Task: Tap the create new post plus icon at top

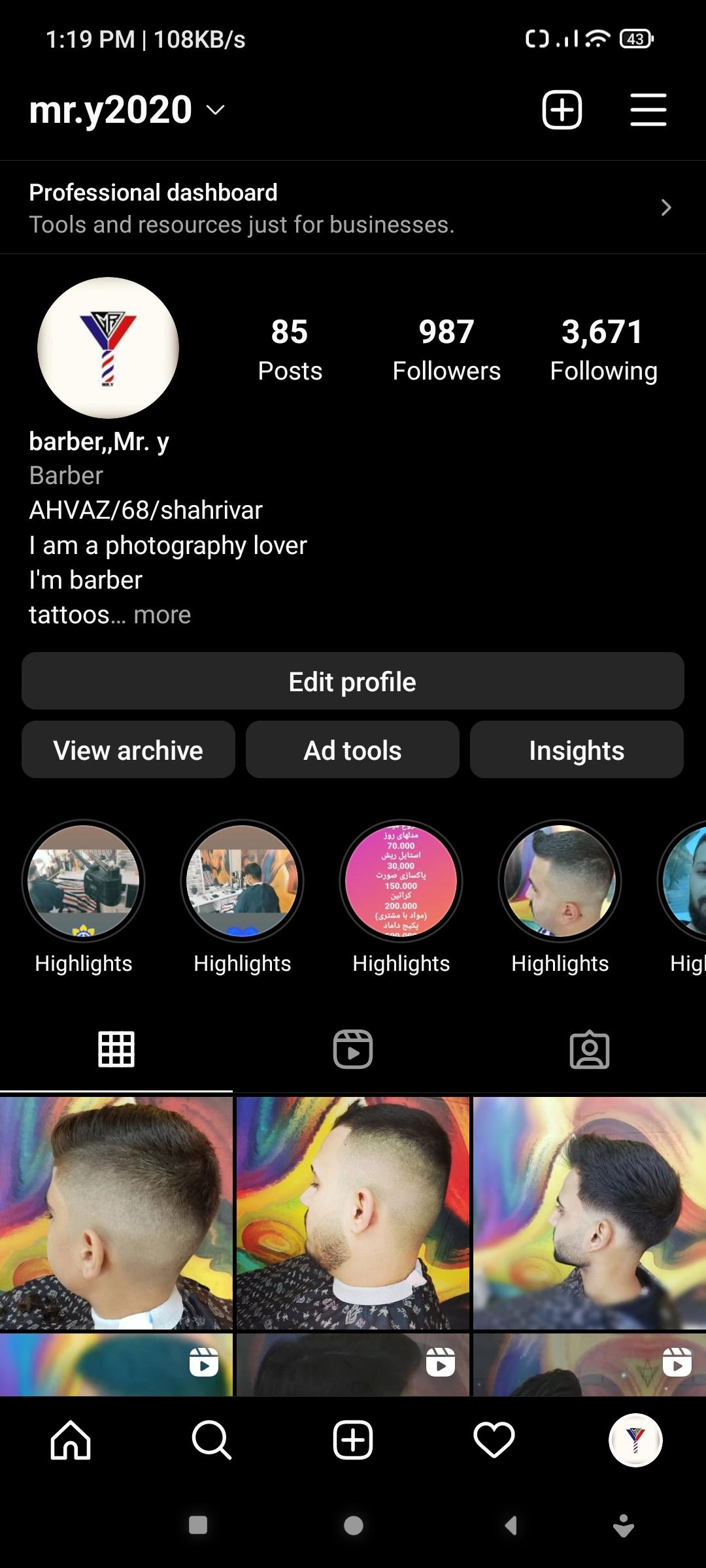Action: pyautogui.click(x=562, y=110)
